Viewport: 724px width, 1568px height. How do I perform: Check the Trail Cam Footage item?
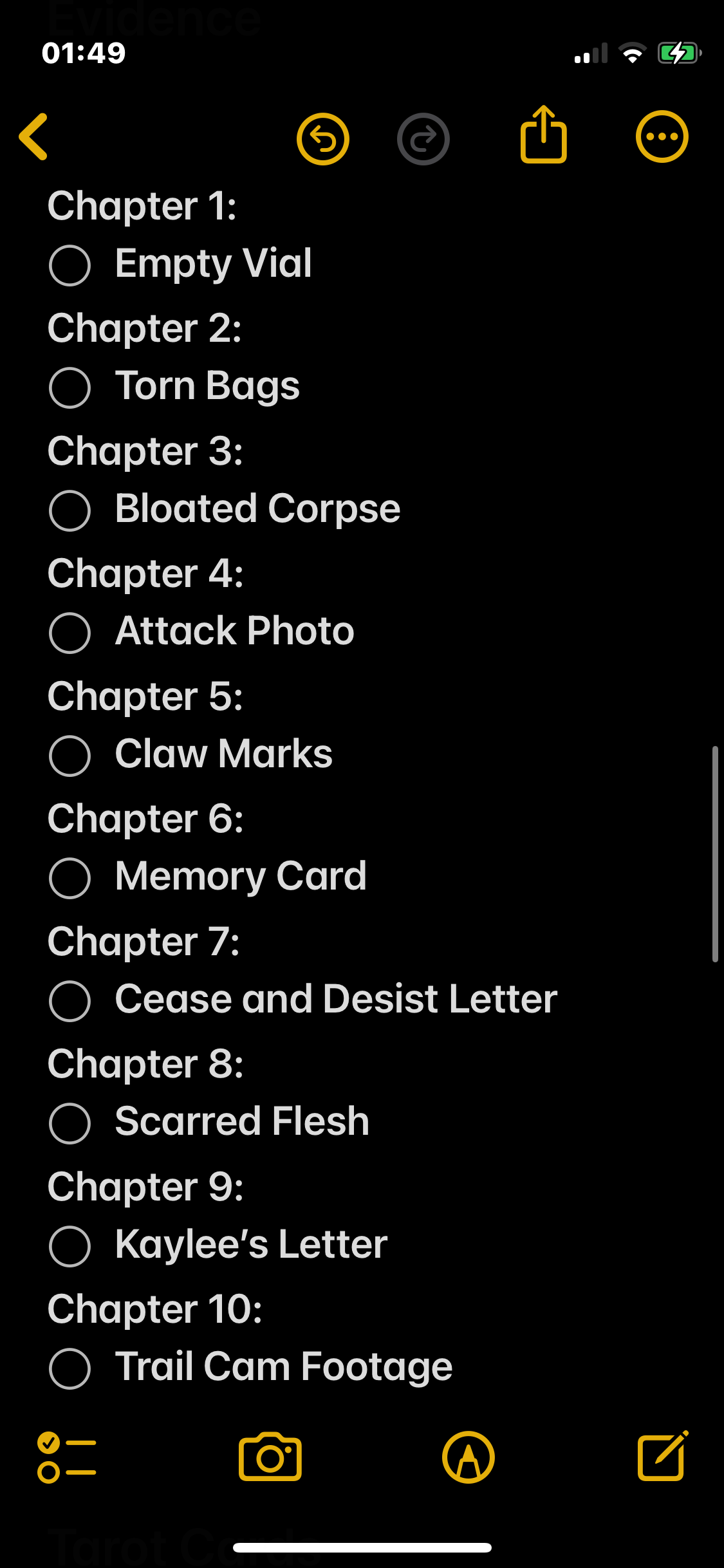(x=70, y=1368)
